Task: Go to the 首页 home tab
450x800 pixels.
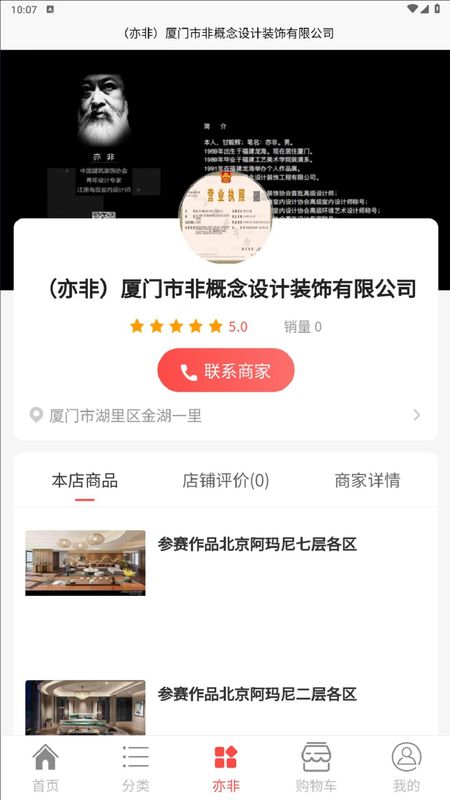Action: click(45, 768)
